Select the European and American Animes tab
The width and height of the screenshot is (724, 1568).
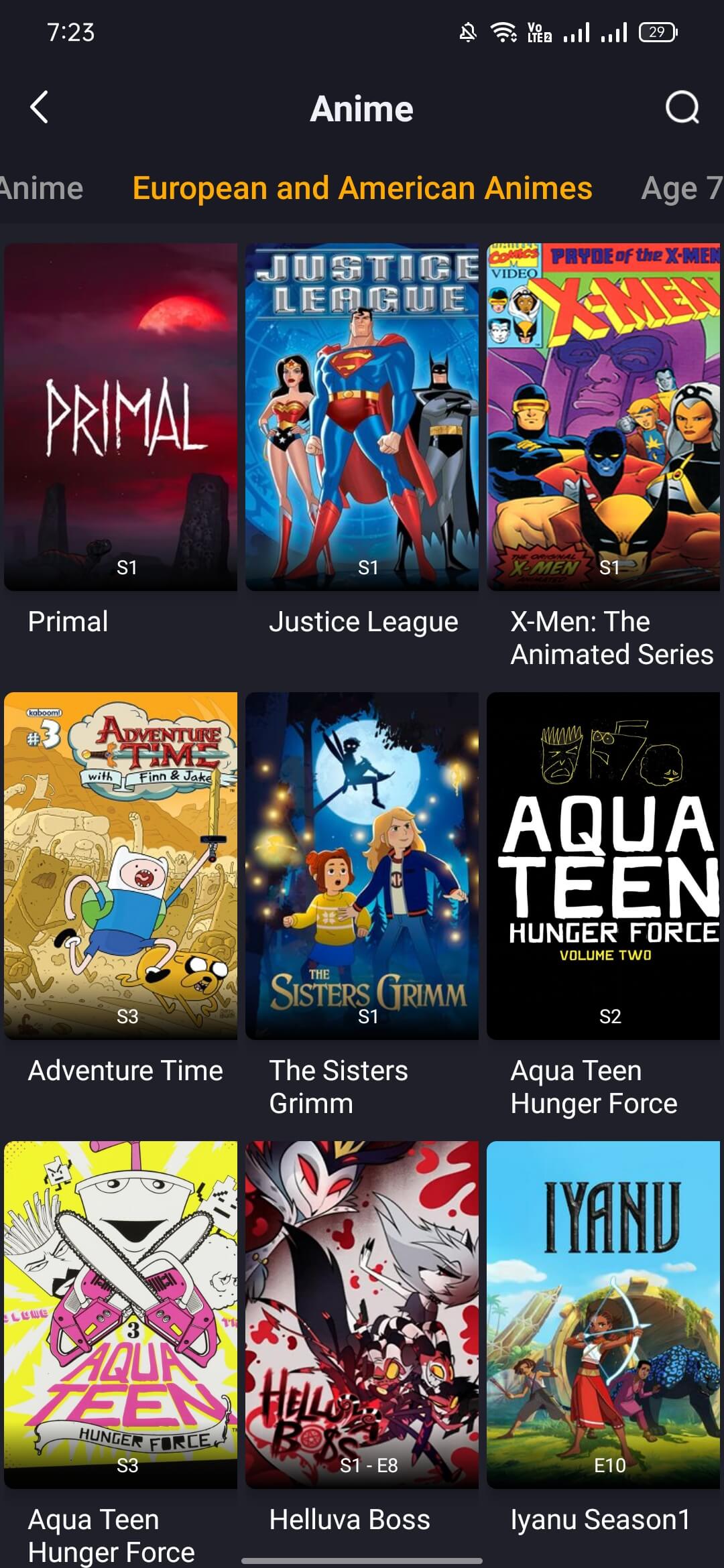(x=362, y=188)
